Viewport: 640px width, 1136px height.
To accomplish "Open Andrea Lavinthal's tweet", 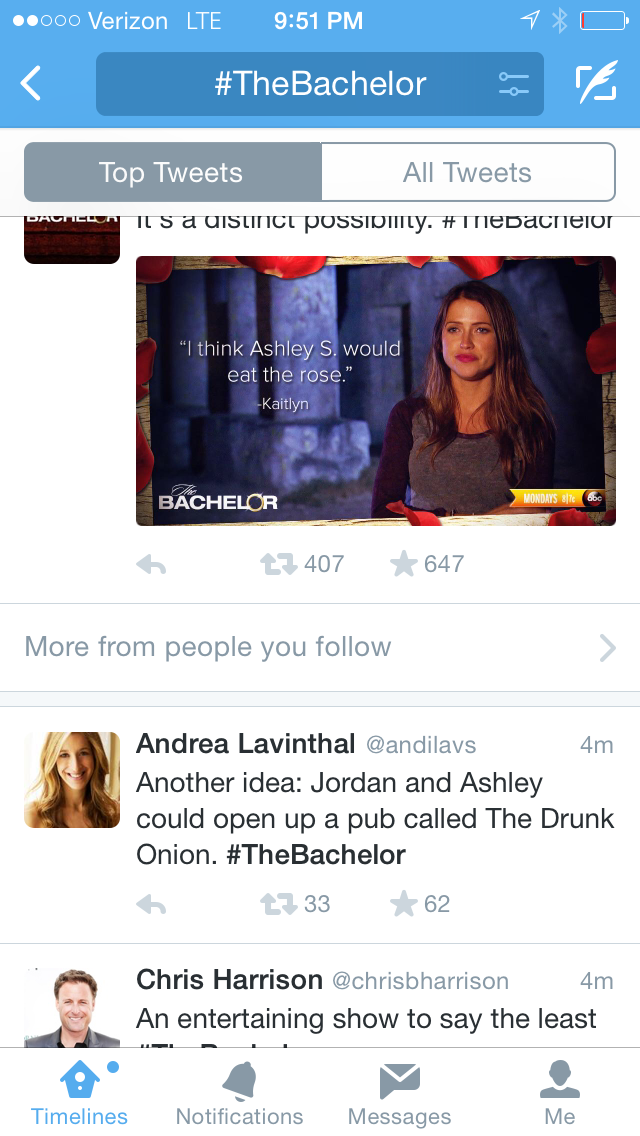I will click(x=375, y=818).
